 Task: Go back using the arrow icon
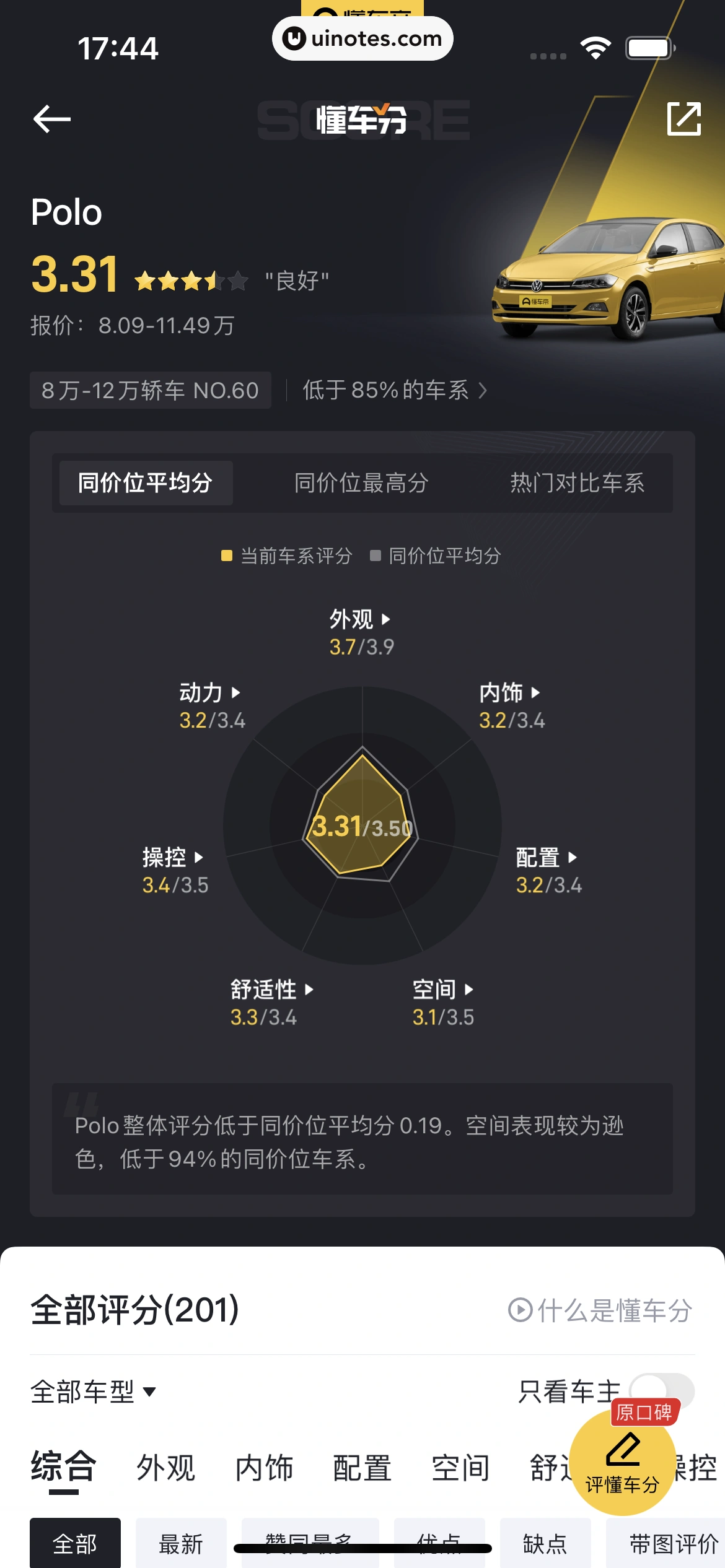(x=52, y=119)
